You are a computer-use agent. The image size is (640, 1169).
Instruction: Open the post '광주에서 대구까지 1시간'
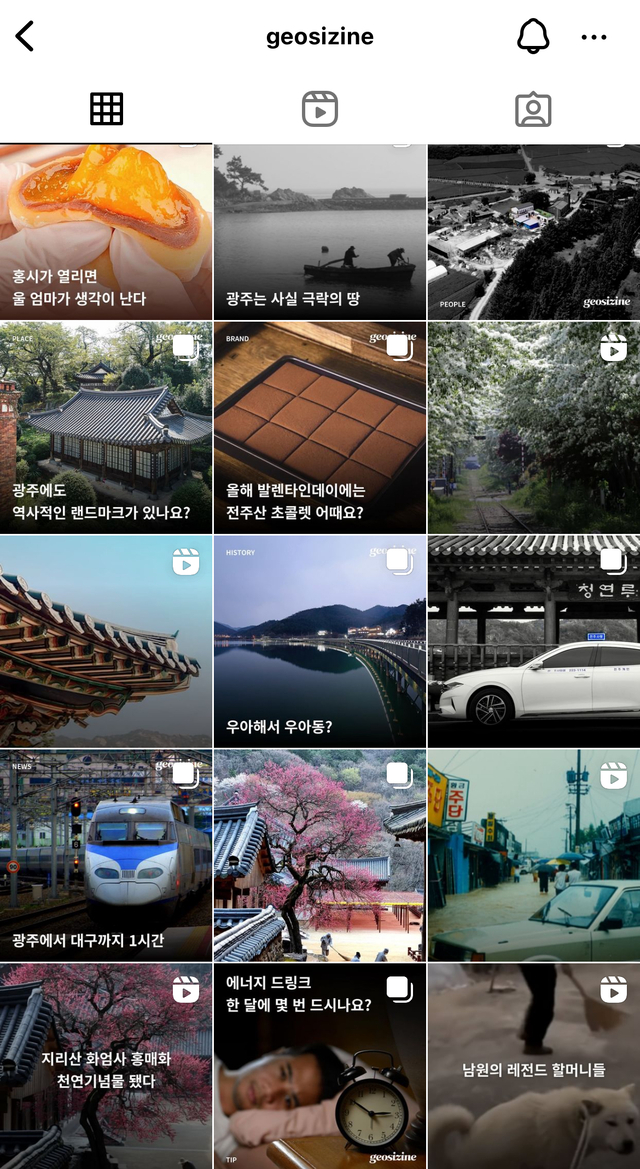point(106,855)
